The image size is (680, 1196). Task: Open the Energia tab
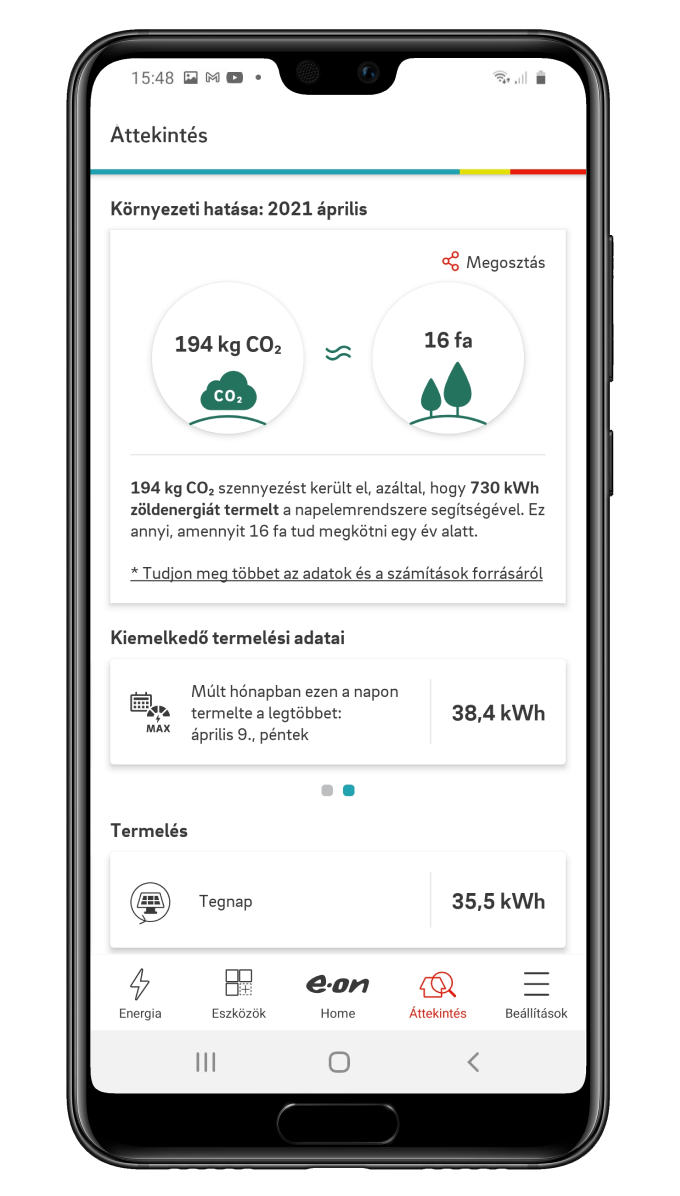(140, 993)
